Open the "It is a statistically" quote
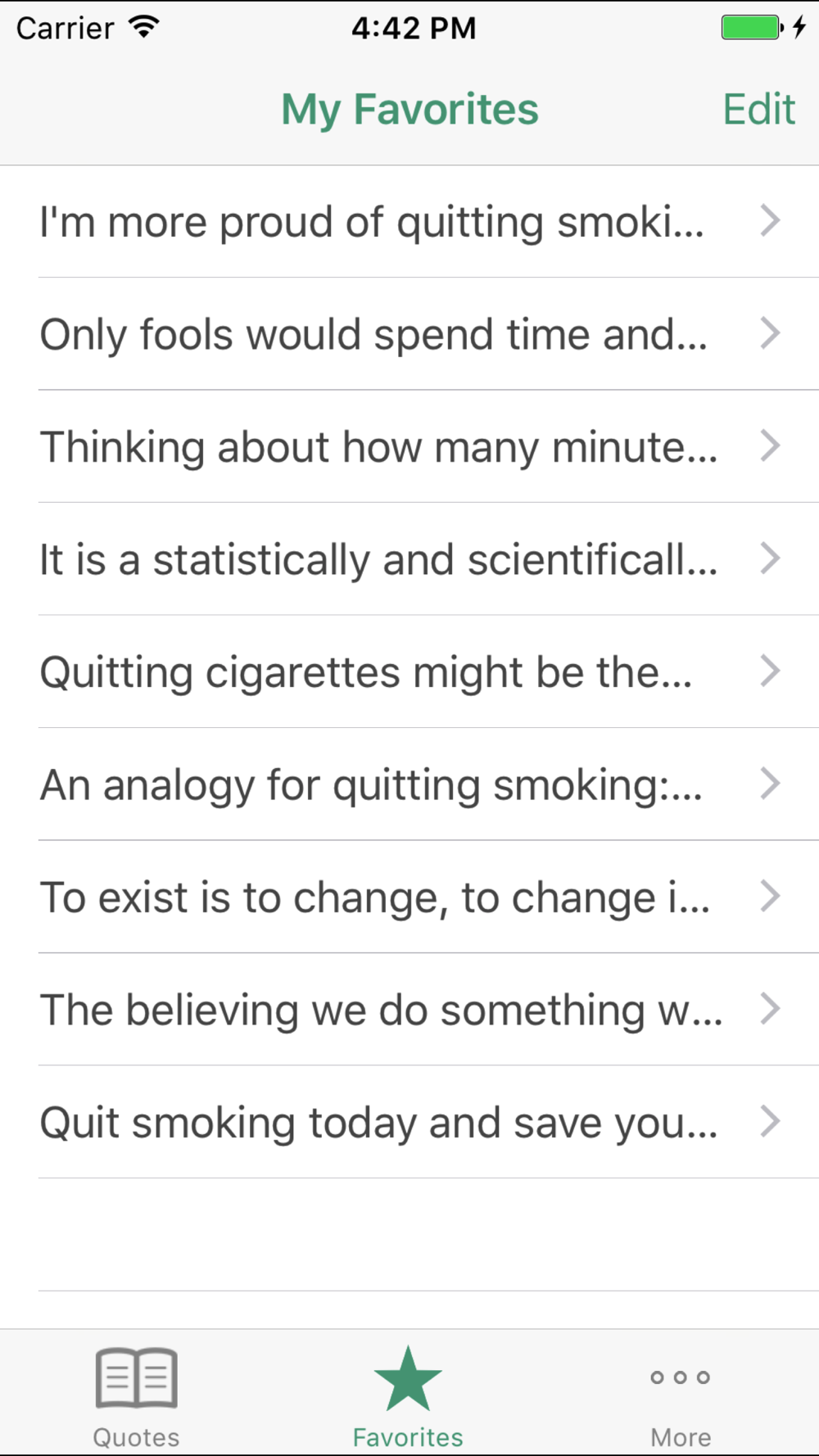The width and height of the screenshot is (819, 1456). 409,559
